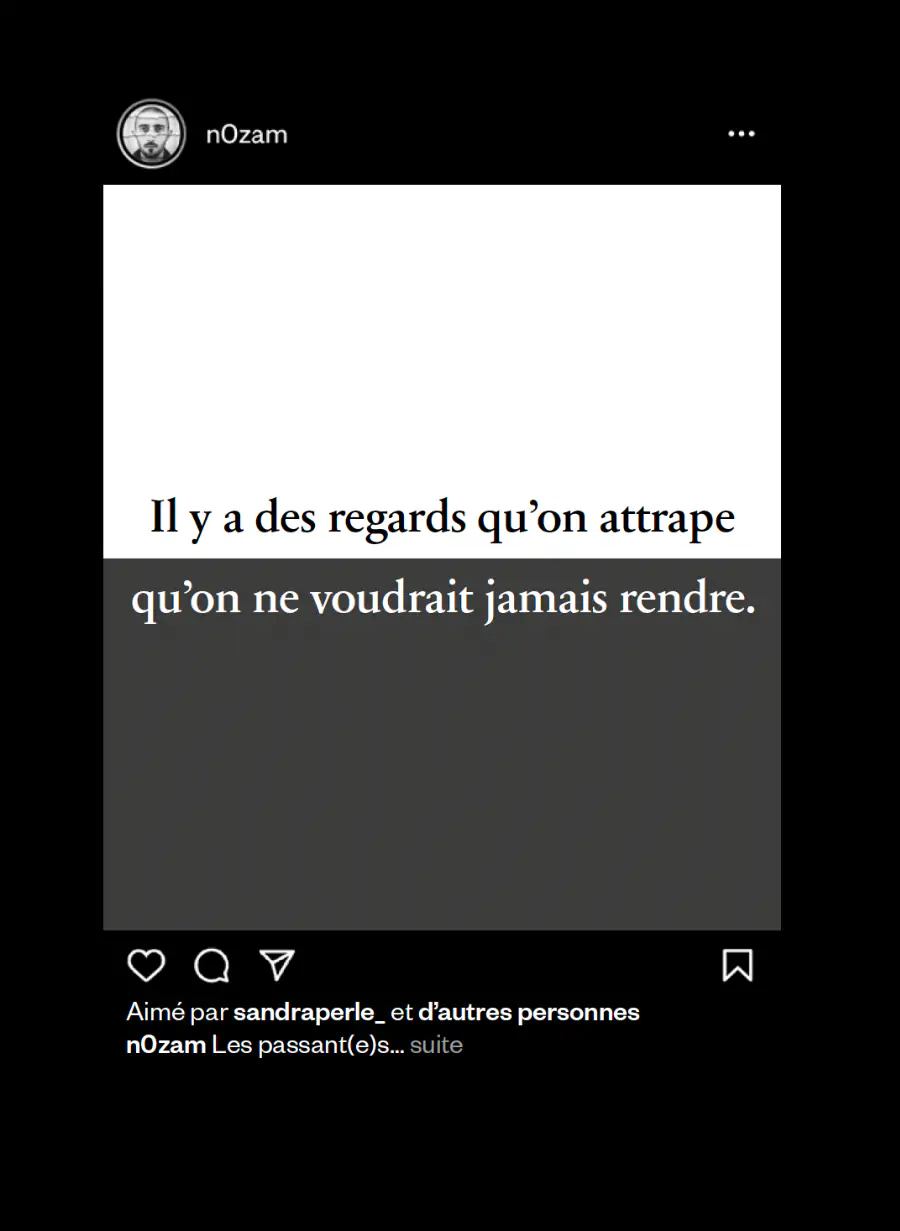View 'd'autres personnes' who liked the post
The image size is (900, 1231).
[x=529, y=1011]
